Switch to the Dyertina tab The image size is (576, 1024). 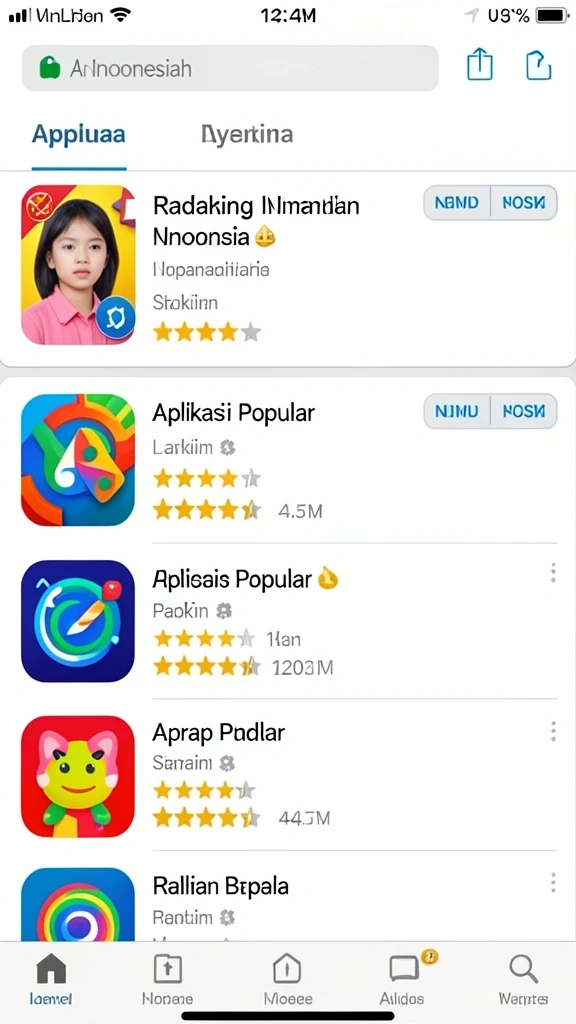click(247, 135)
